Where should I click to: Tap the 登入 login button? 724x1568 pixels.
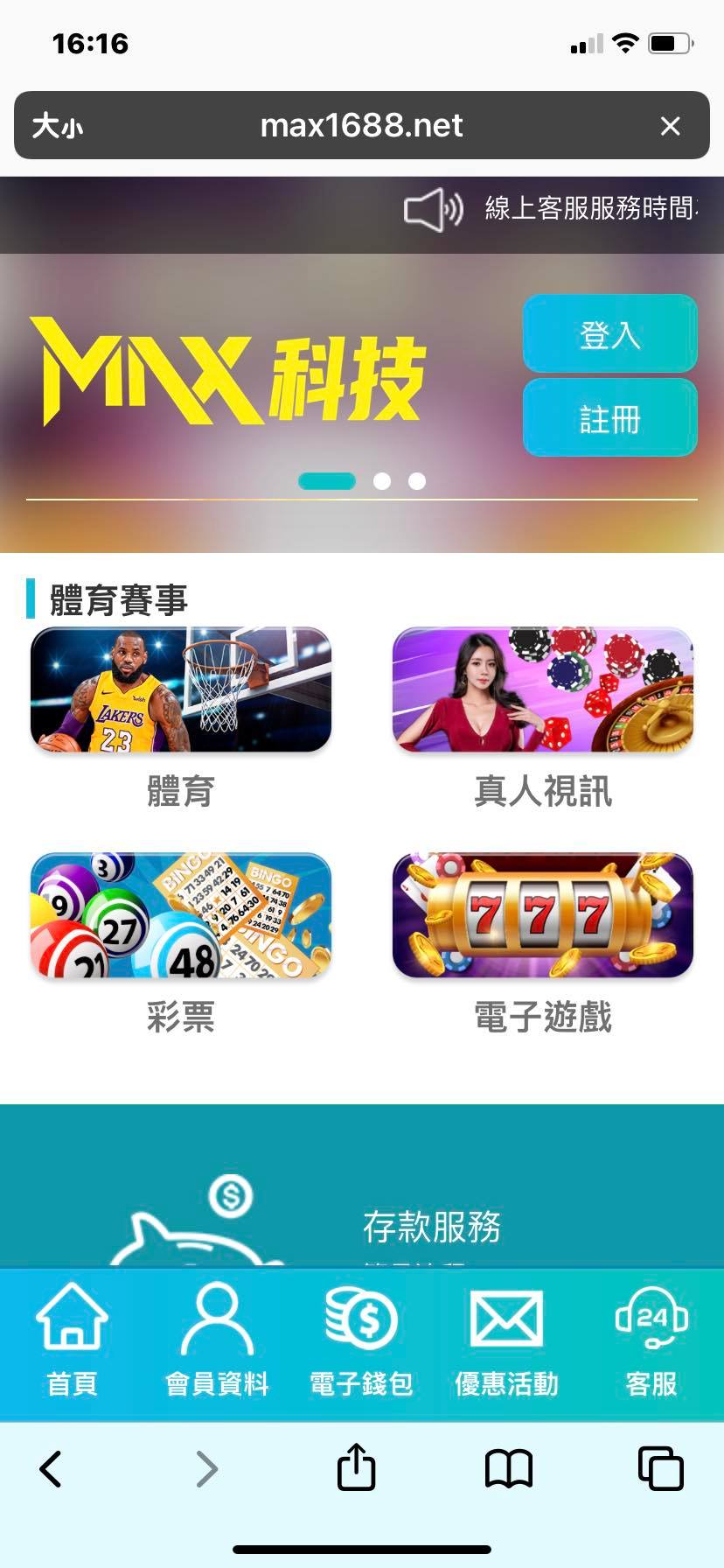[609, 334]
